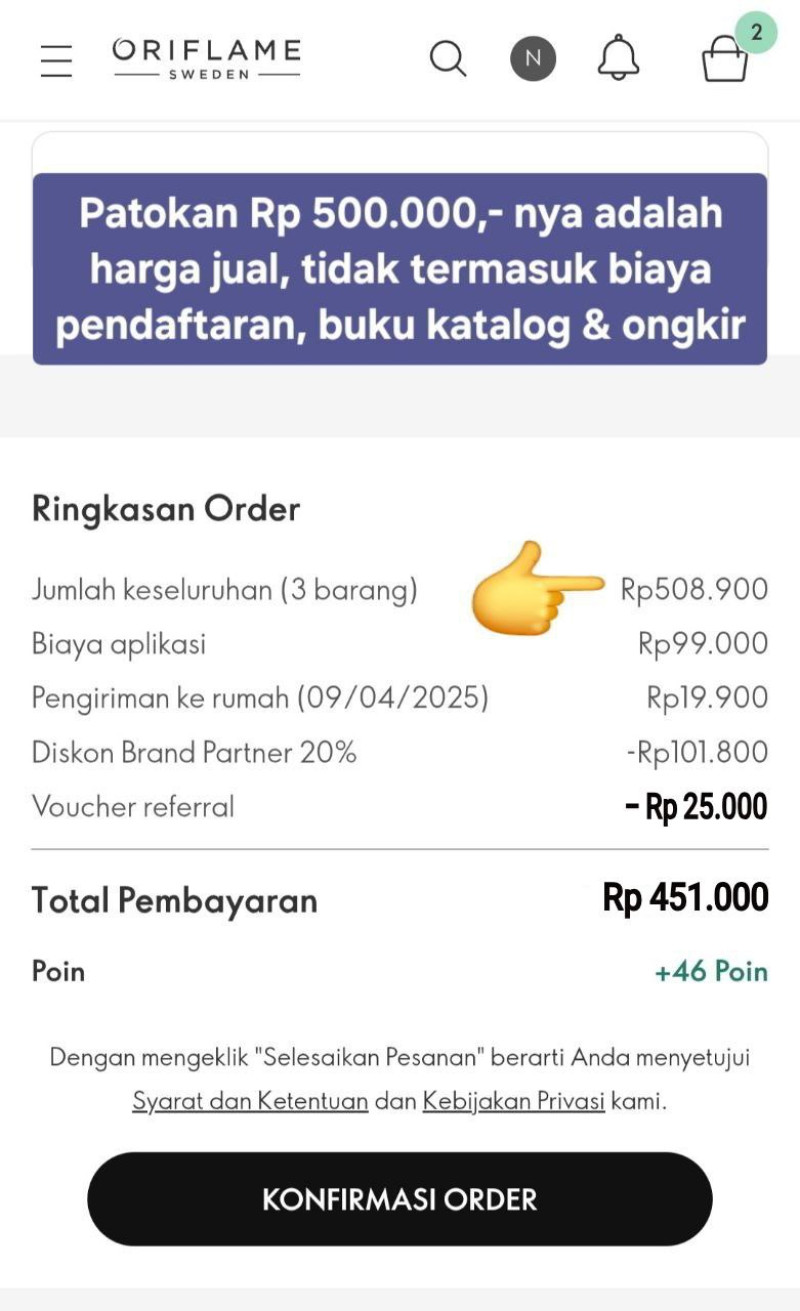Viewport: 800px width, 1311px height.
Task: Open the hamburger menu
Action: (x=57, y=60)
